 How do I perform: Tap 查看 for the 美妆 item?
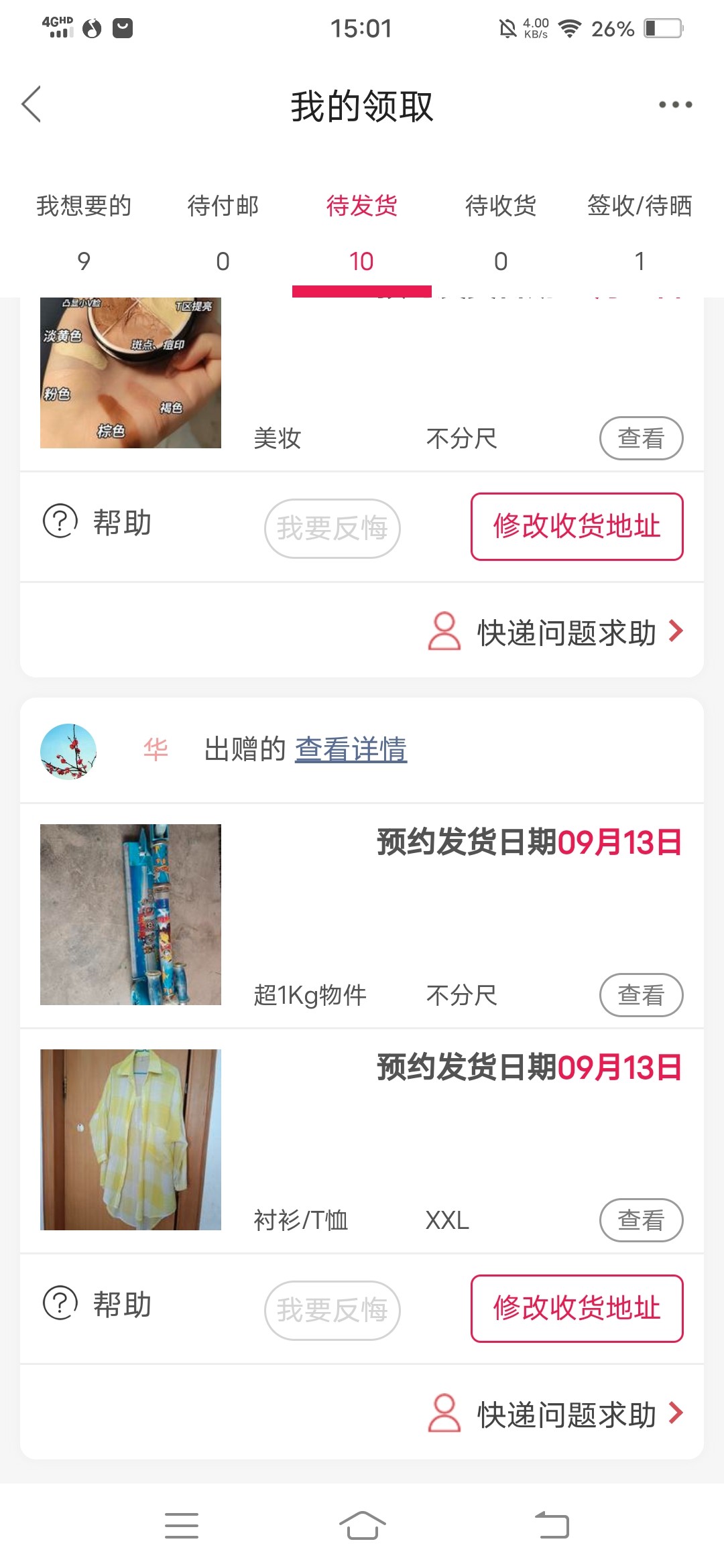pyautogui.click(x=641, y=438)
